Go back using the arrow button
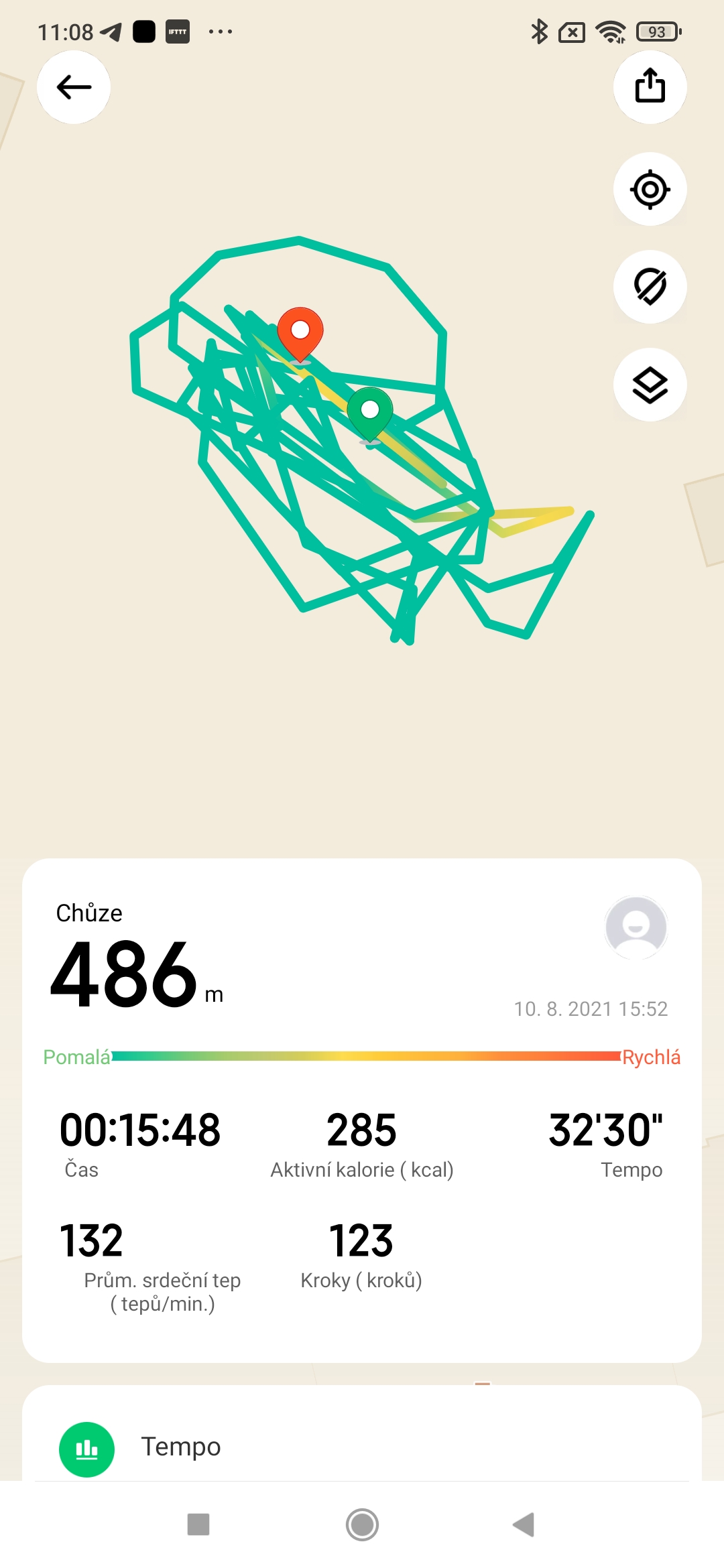 pos(74,87)
